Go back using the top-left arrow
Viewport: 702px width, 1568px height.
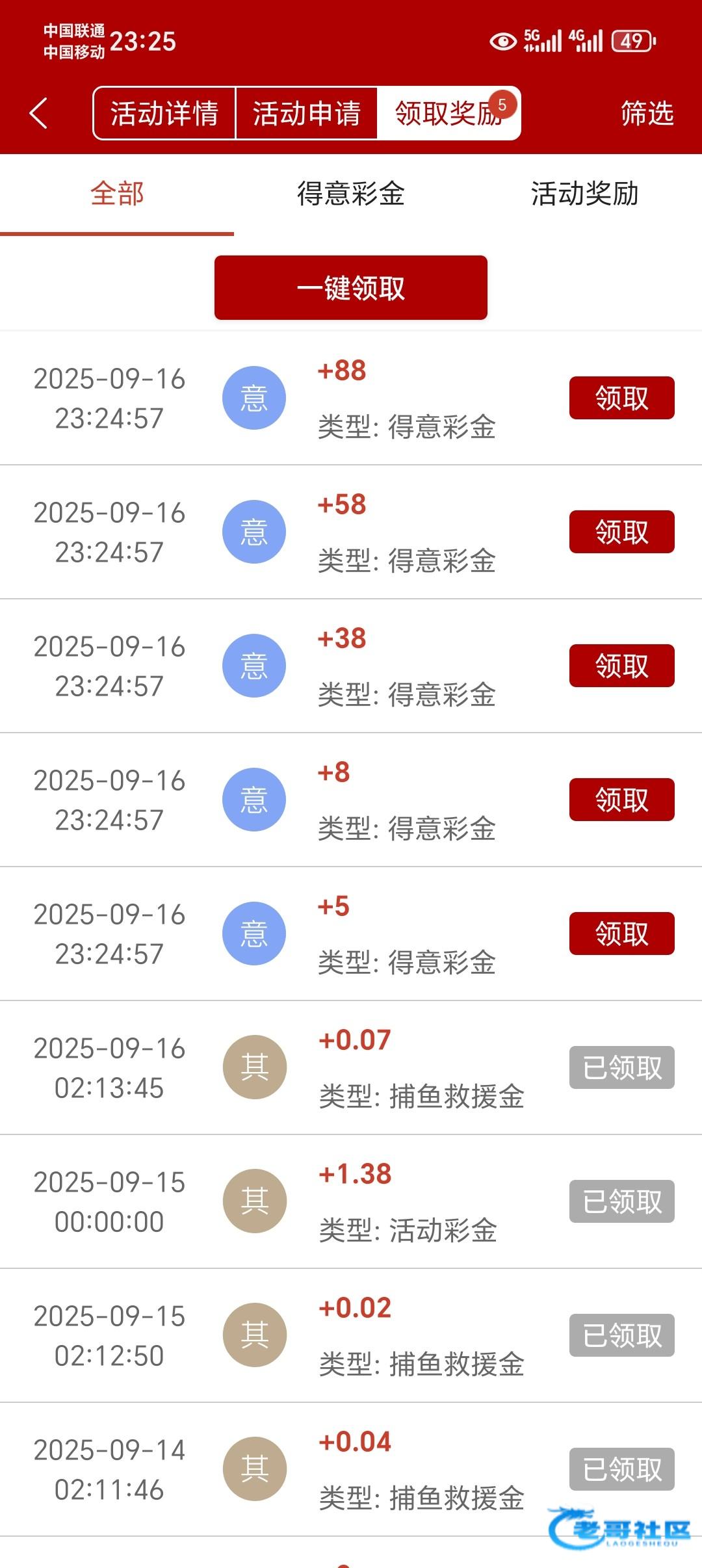[x=39, y=113]
